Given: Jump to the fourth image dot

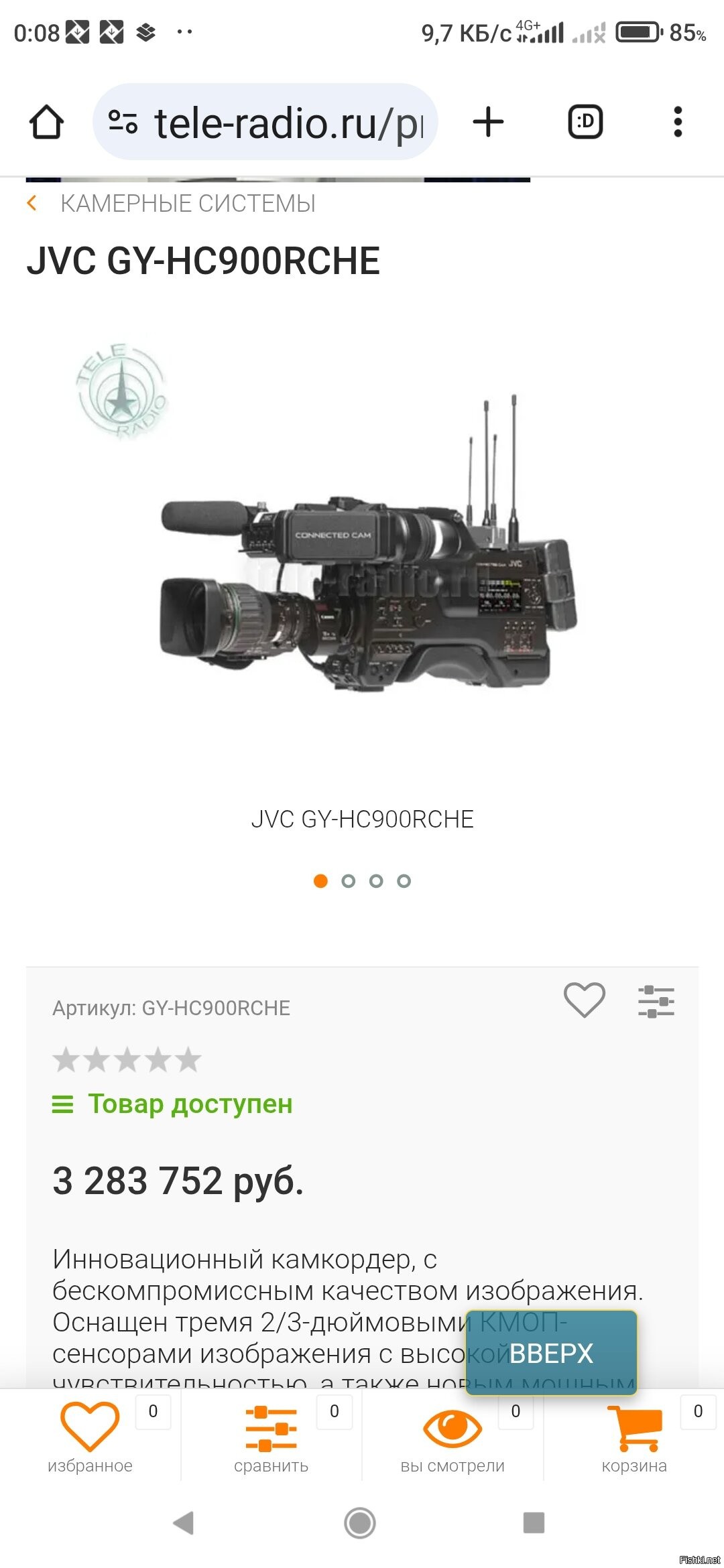Looking at the screenshot, I should (404, 881).
